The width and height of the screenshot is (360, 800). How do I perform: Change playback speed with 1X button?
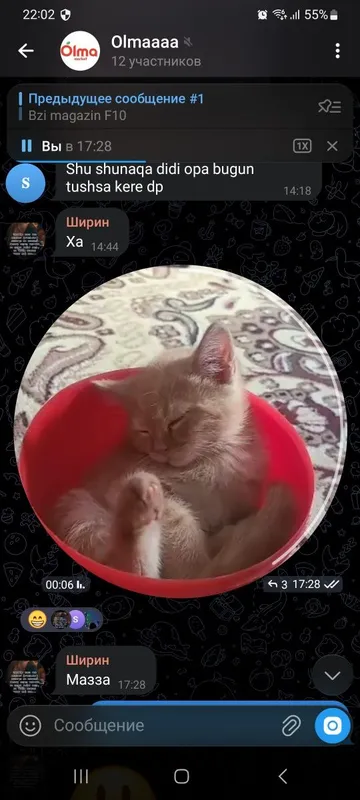(302, 146)
